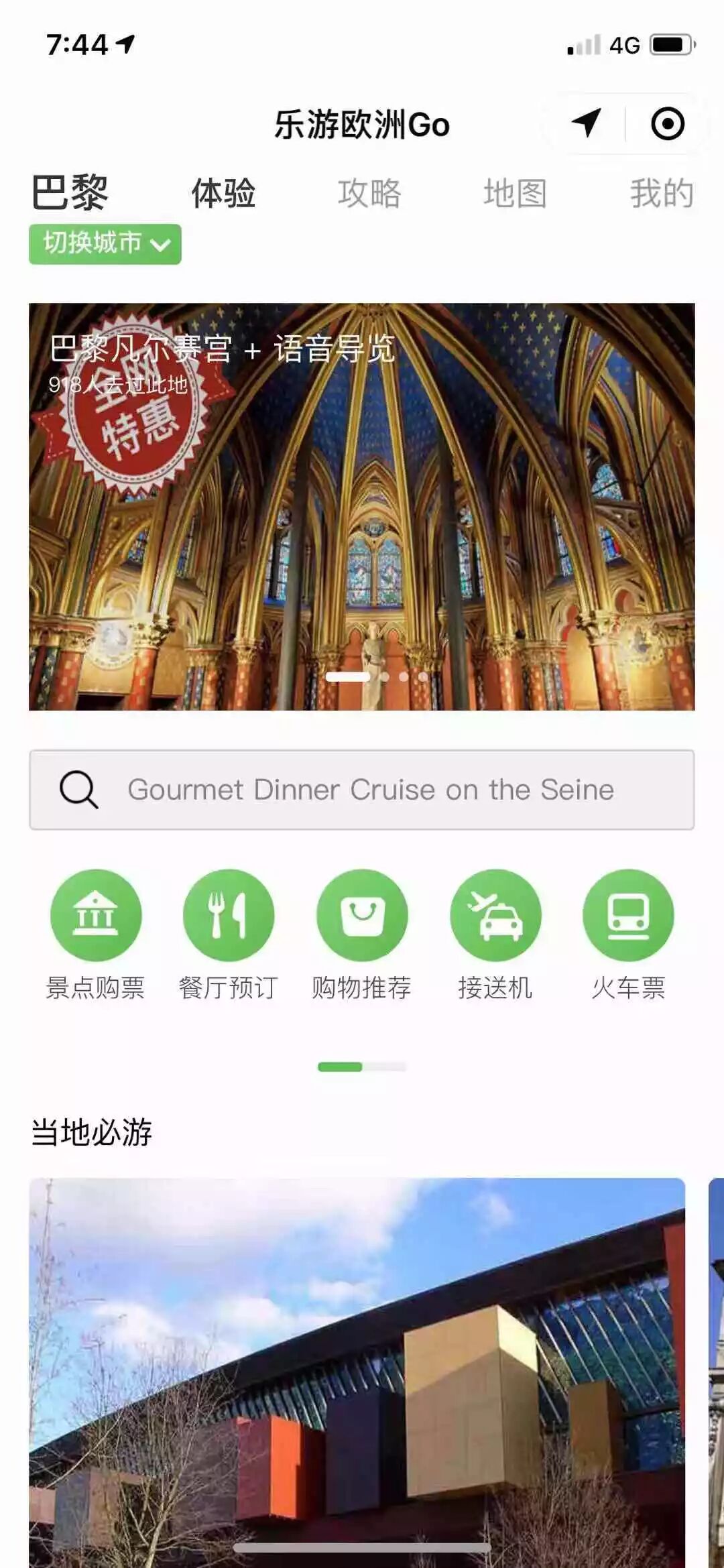This screenshot has width=724, height=1568.
Task: Go to the 我的 tab
Action: [661, 194]
